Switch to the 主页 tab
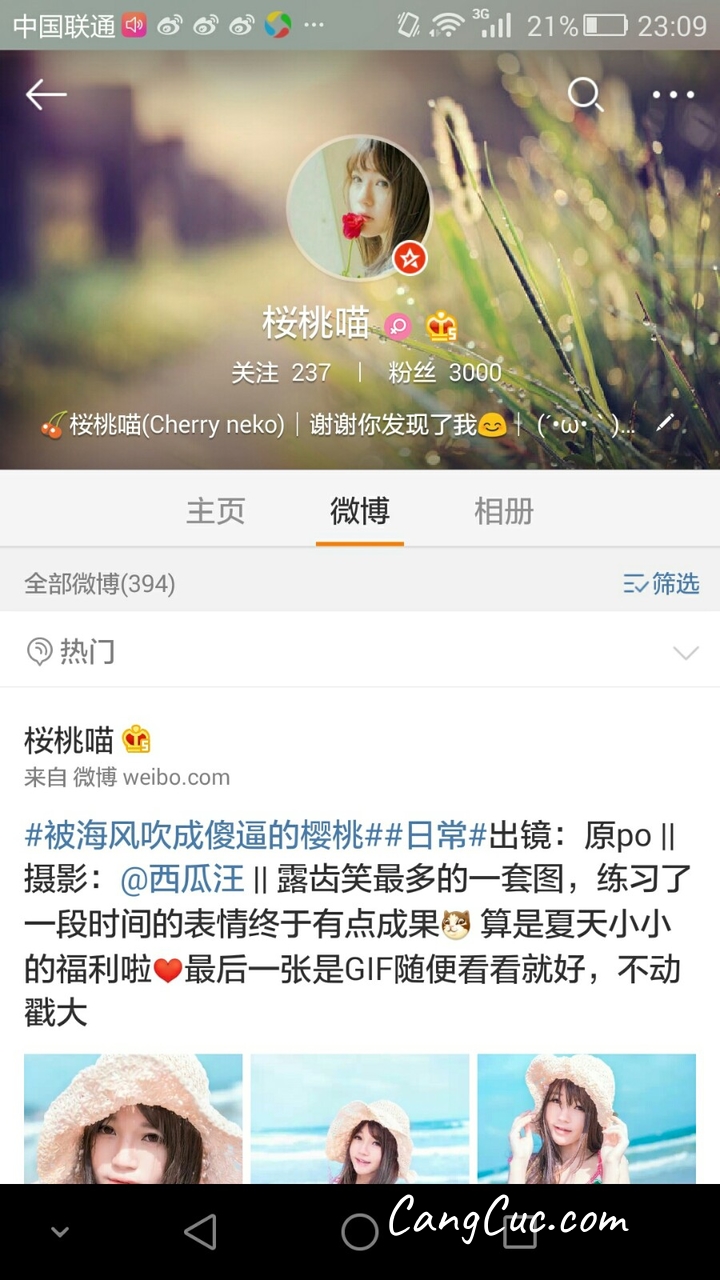The height and width of the screenshot is (1280, 720). click(215, 511)
